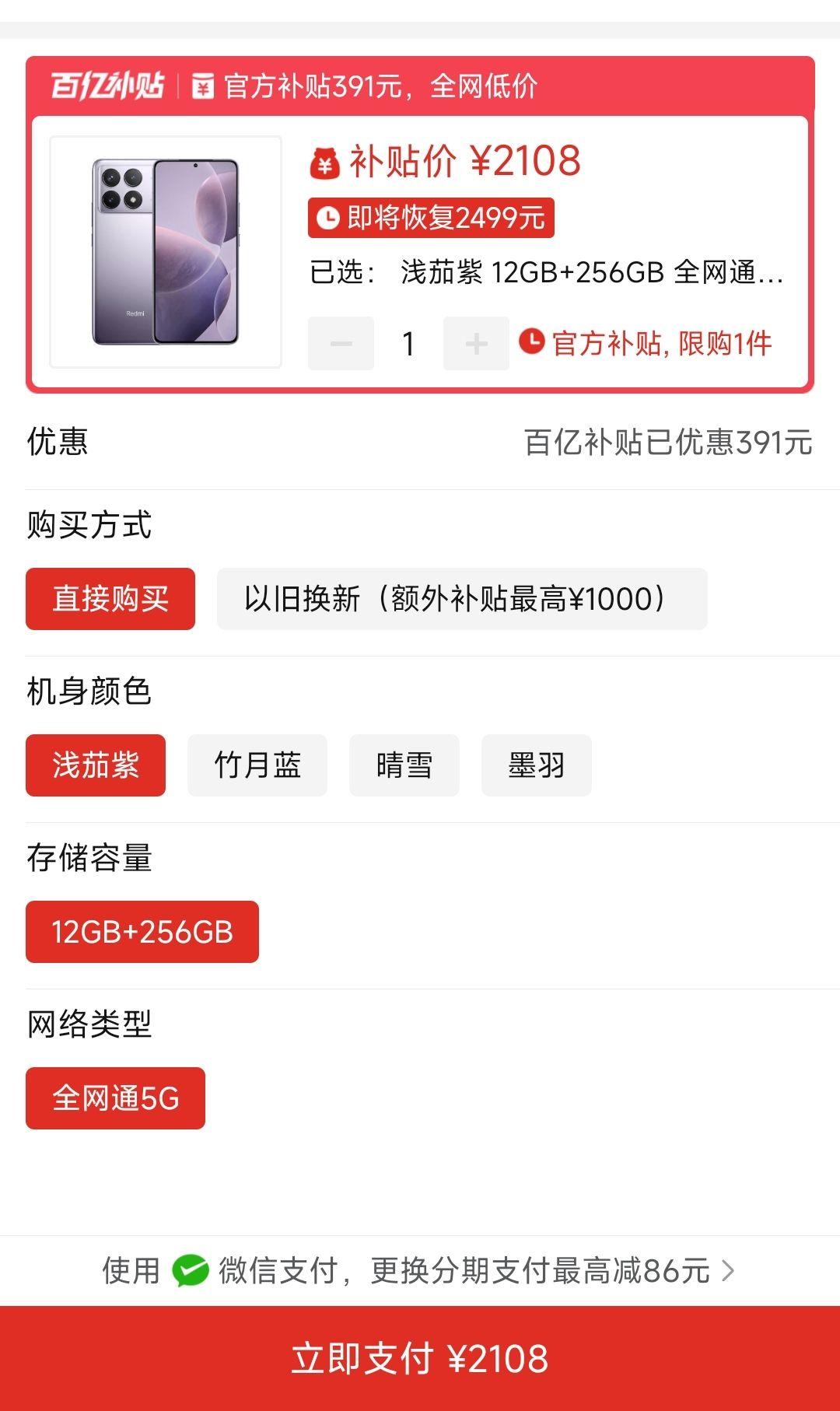Select the 全网通5G network type
Screen dimensions: 840x1411
coord(115,1097)
